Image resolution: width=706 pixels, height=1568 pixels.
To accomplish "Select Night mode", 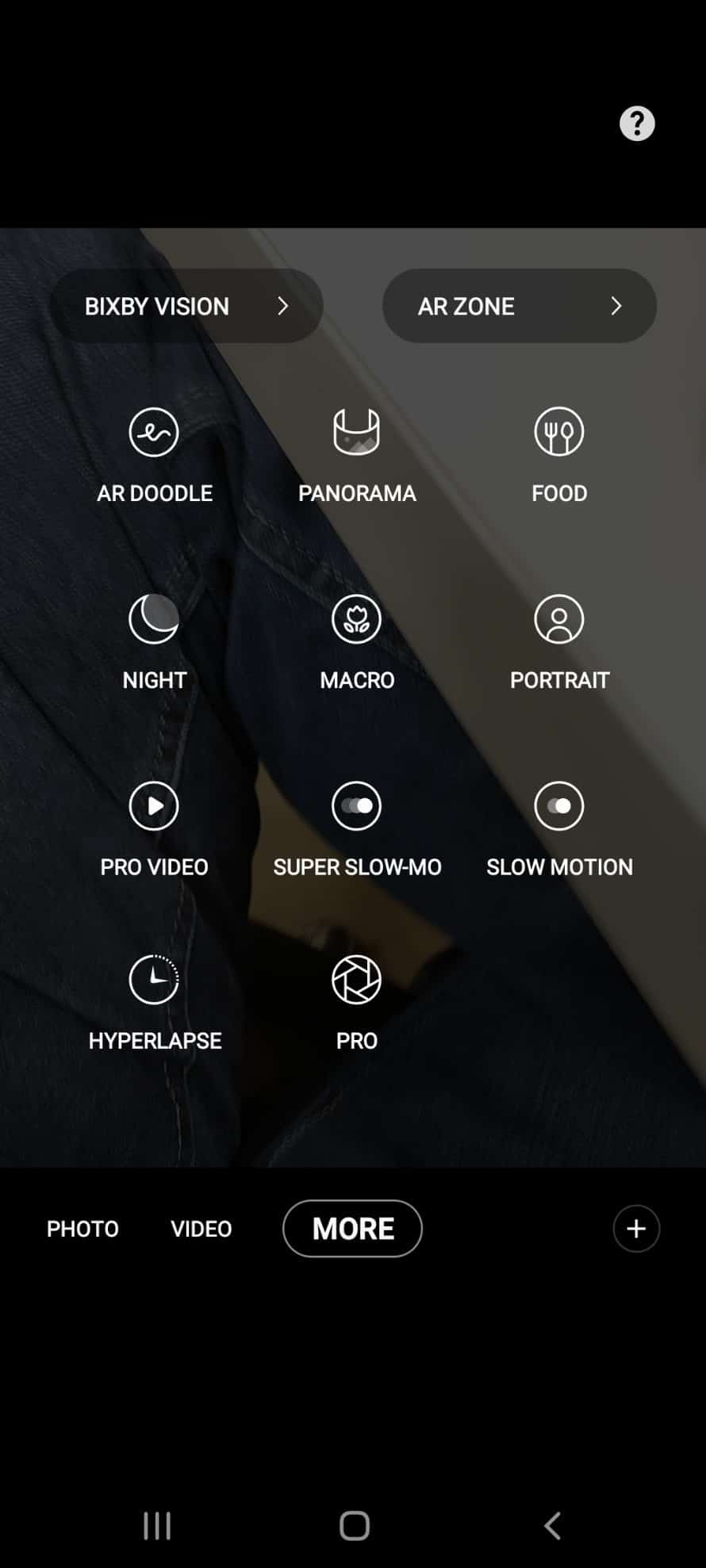I will click(154, 641).
